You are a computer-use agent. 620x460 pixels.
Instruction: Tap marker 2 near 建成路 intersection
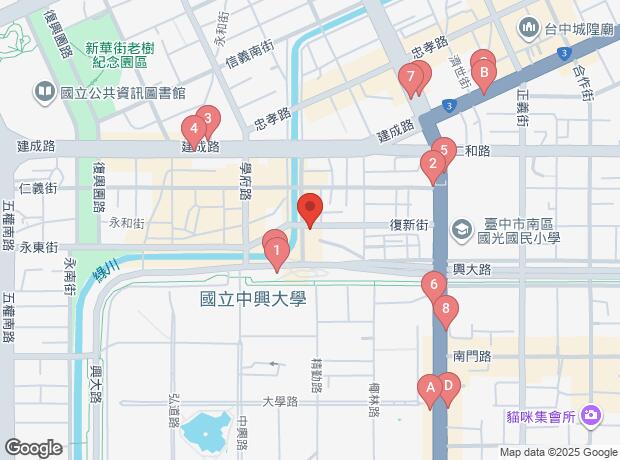[433, 165]
